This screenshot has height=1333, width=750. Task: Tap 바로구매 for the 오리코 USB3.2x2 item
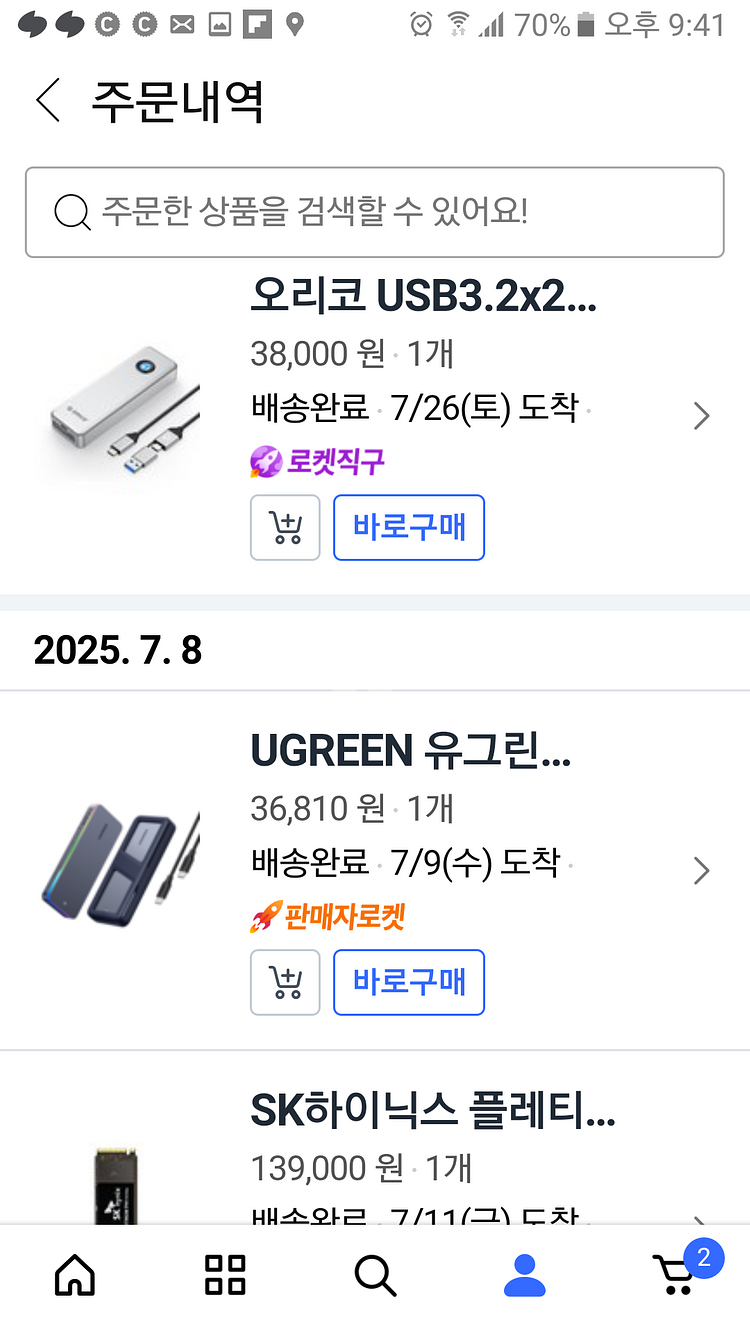click(409, 528)
